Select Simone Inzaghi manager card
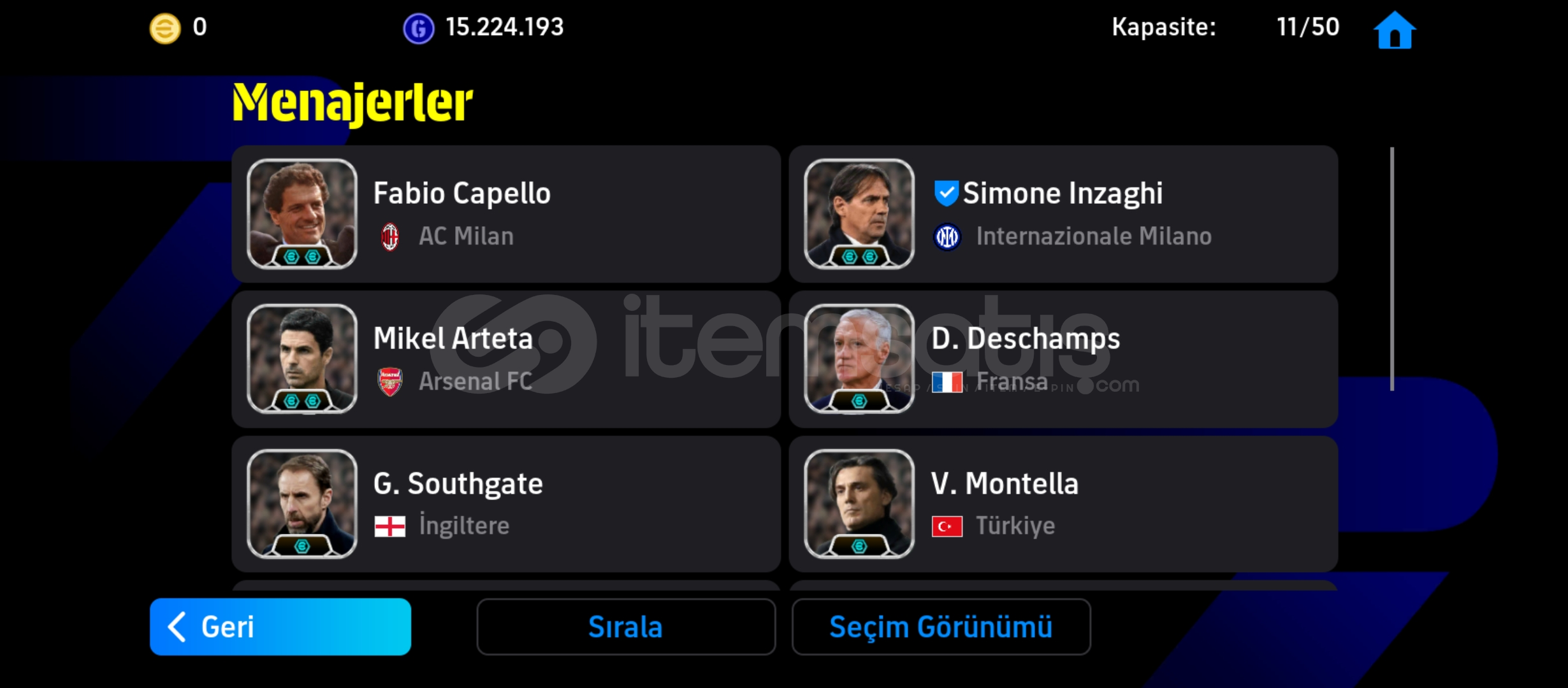This screenshot has height=688, width=1568. 1063,214
